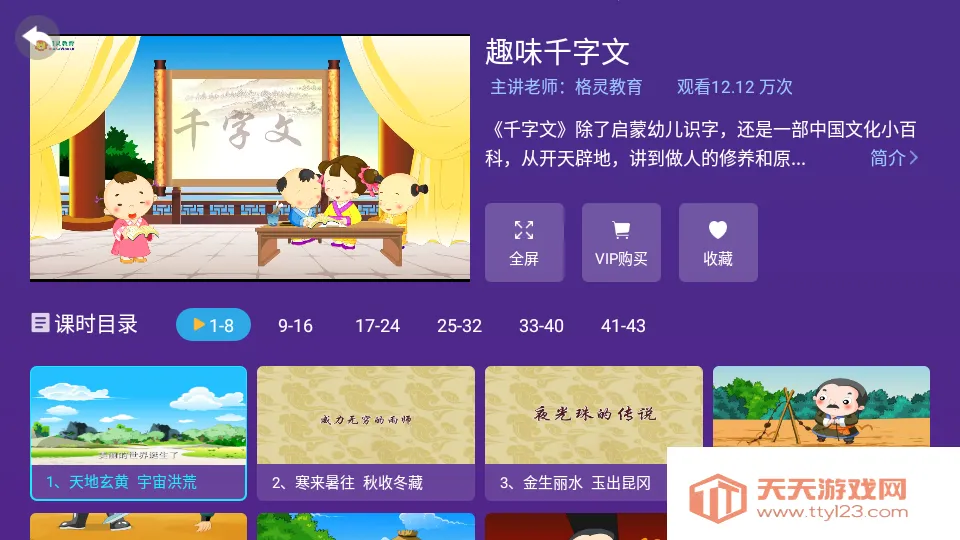Show lessons 33-40
The image size is (960, 540).
pos(541,325)
